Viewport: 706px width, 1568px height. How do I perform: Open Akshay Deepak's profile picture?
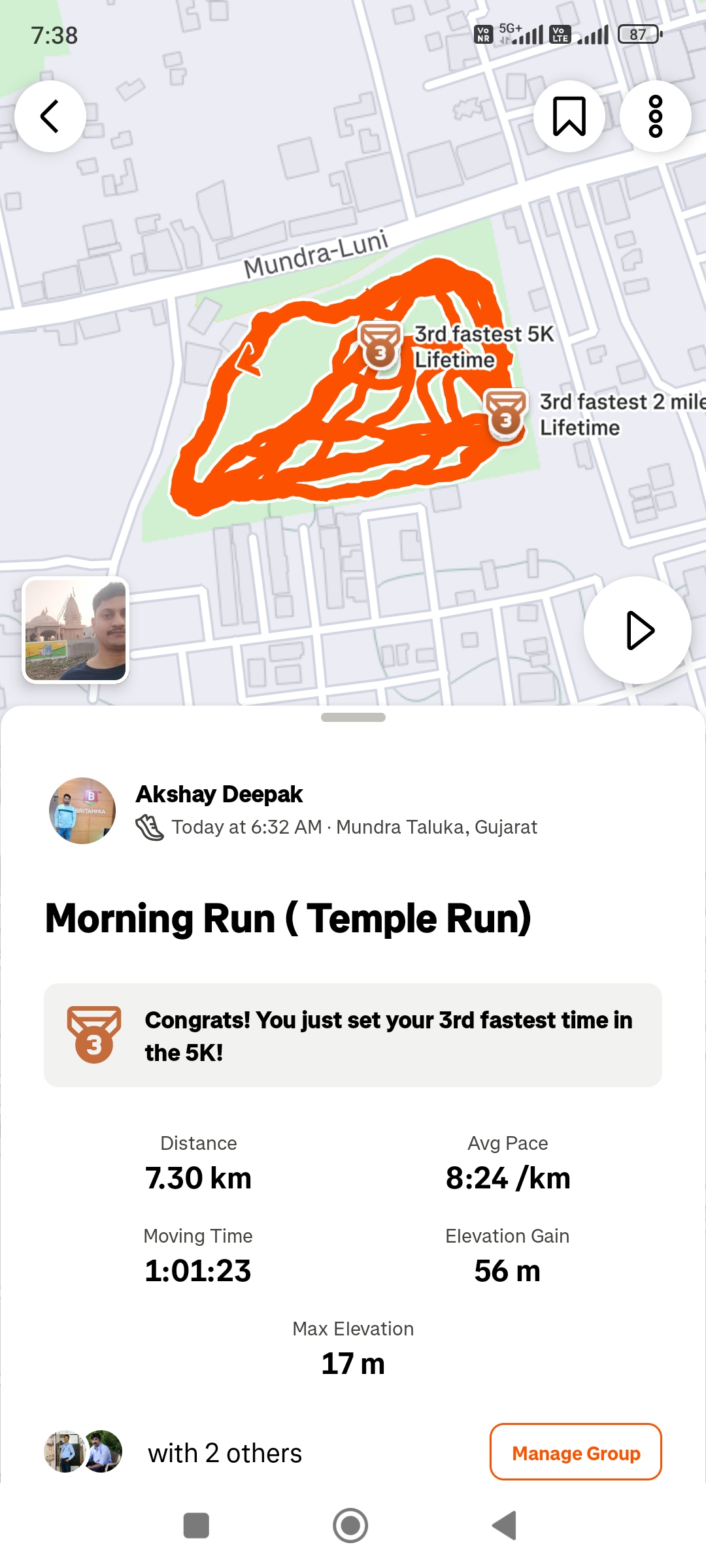(82, 811)
